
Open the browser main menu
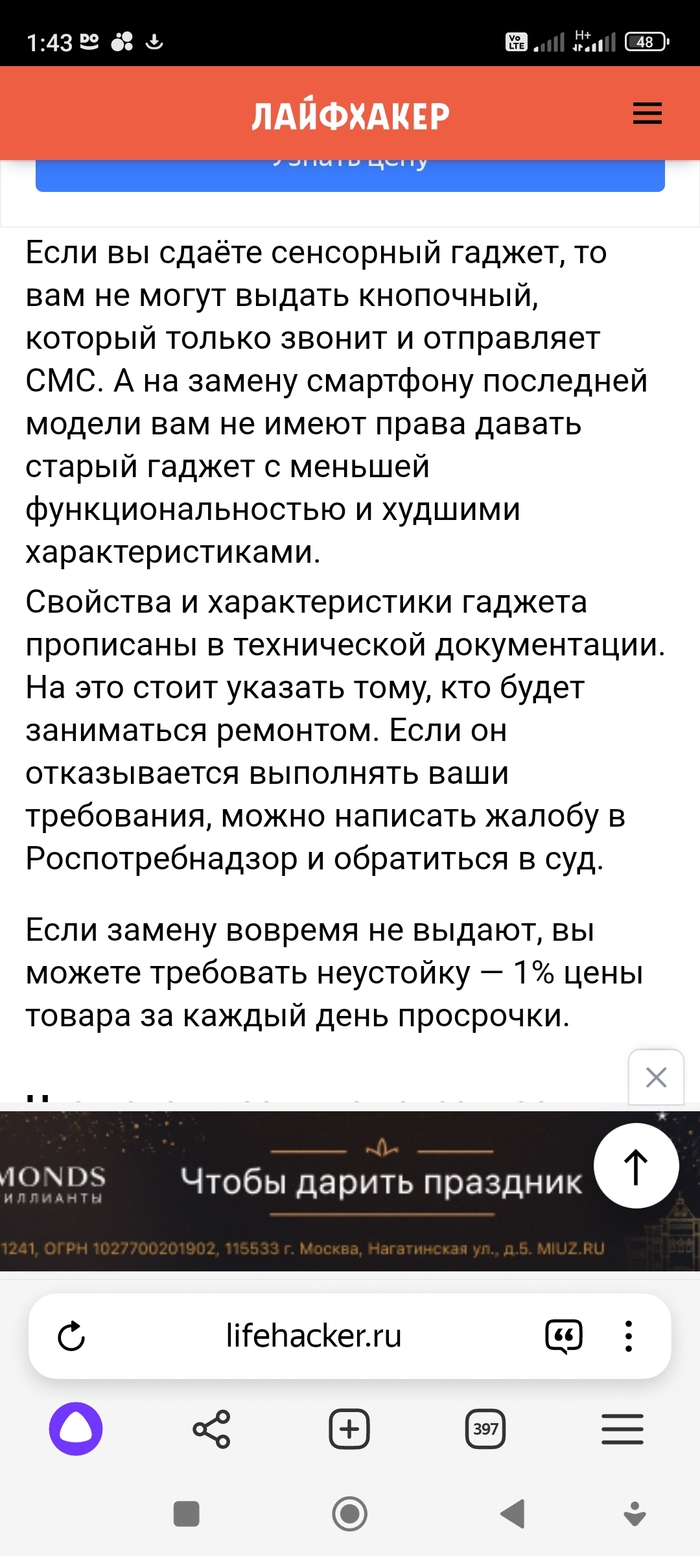(x=622, y=1429)
